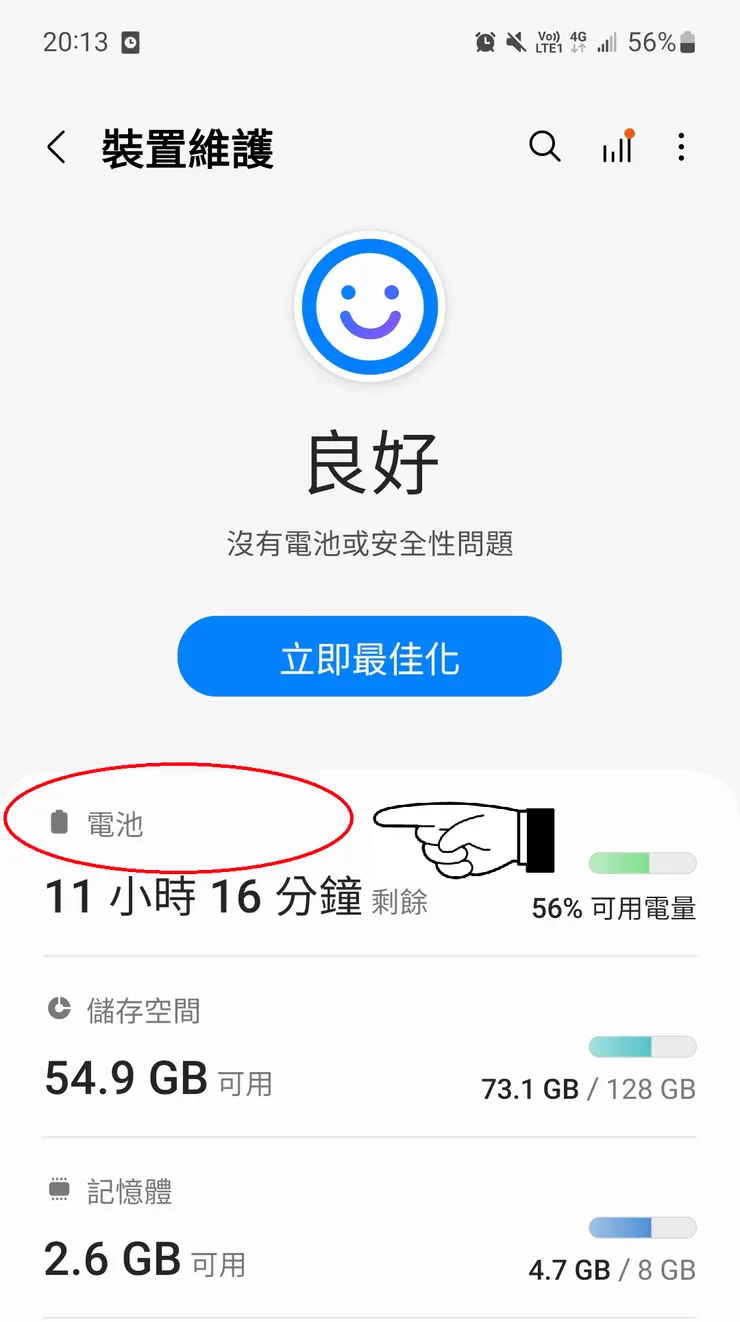This screenshot has width=740, height=1322.
Task: Open the three-dot overflow menu
Action: pyautogui.click(x=681, y=147)
